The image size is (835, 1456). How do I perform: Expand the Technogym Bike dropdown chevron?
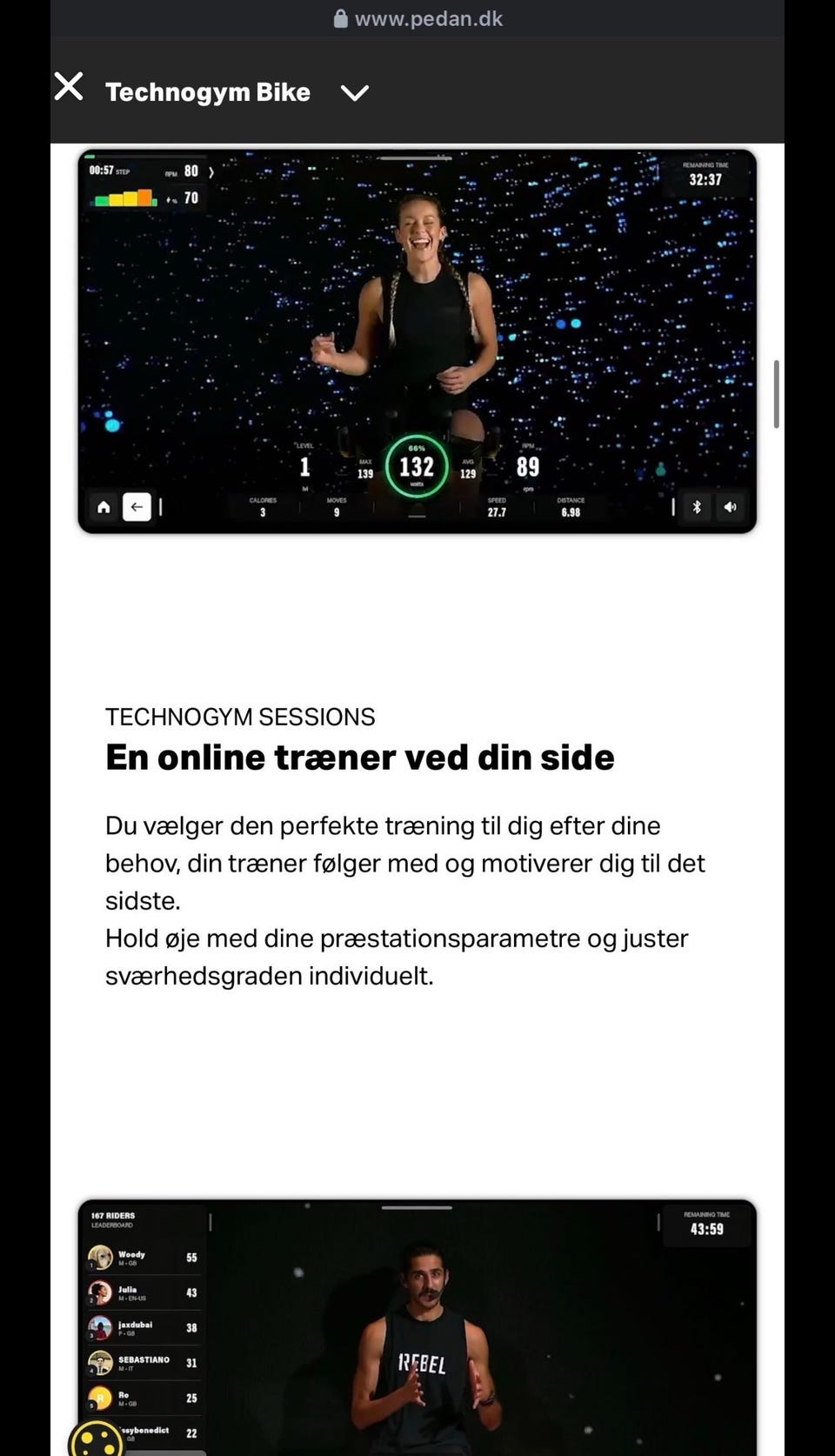[354, 93]
